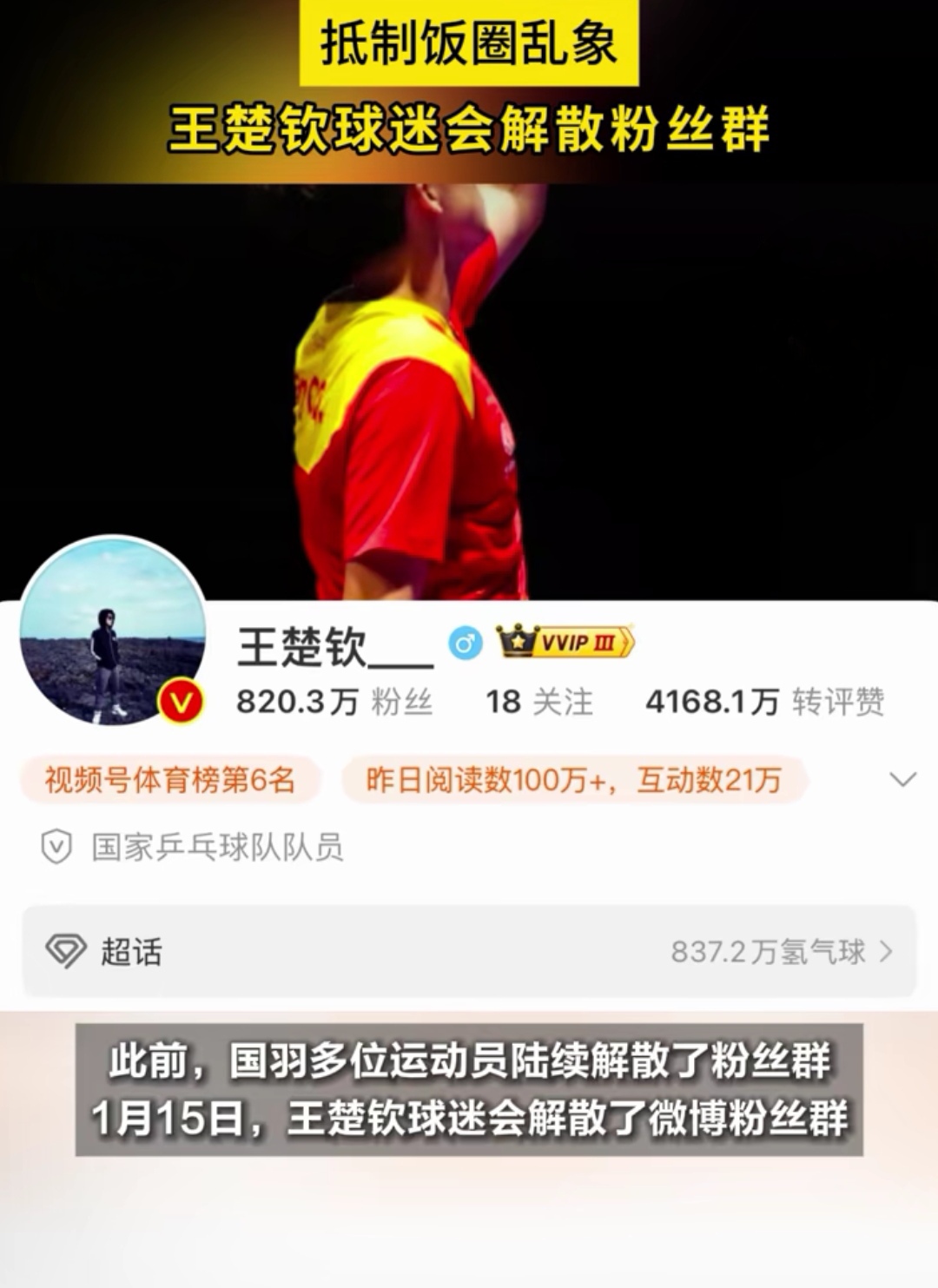Open the VVIP III membership badge
Viewport: 938px width, 1288px height.
click(x=565, y=643)
